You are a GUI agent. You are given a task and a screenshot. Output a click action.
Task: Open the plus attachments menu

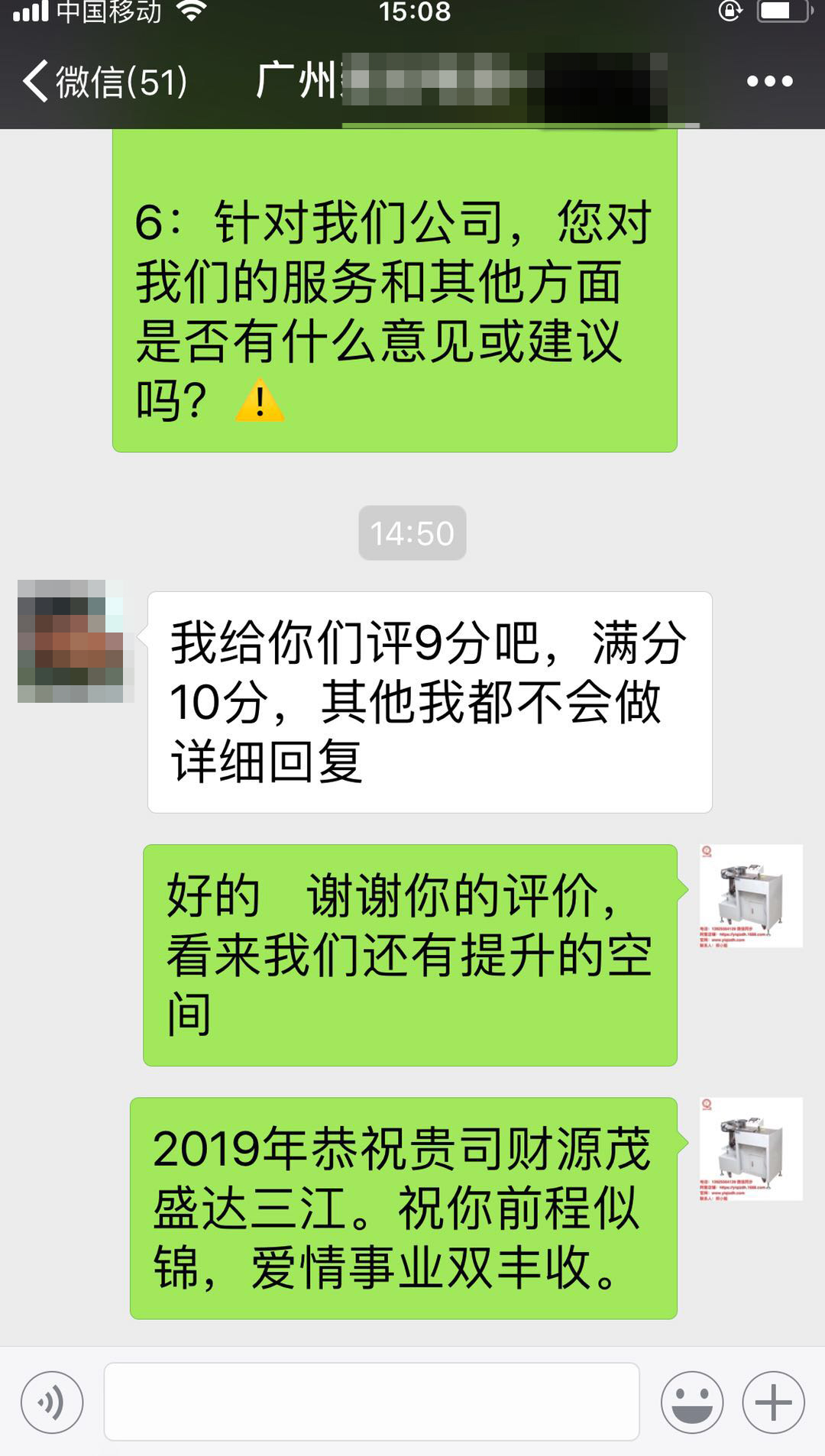pyautogui.click(x=773, y=1403)
